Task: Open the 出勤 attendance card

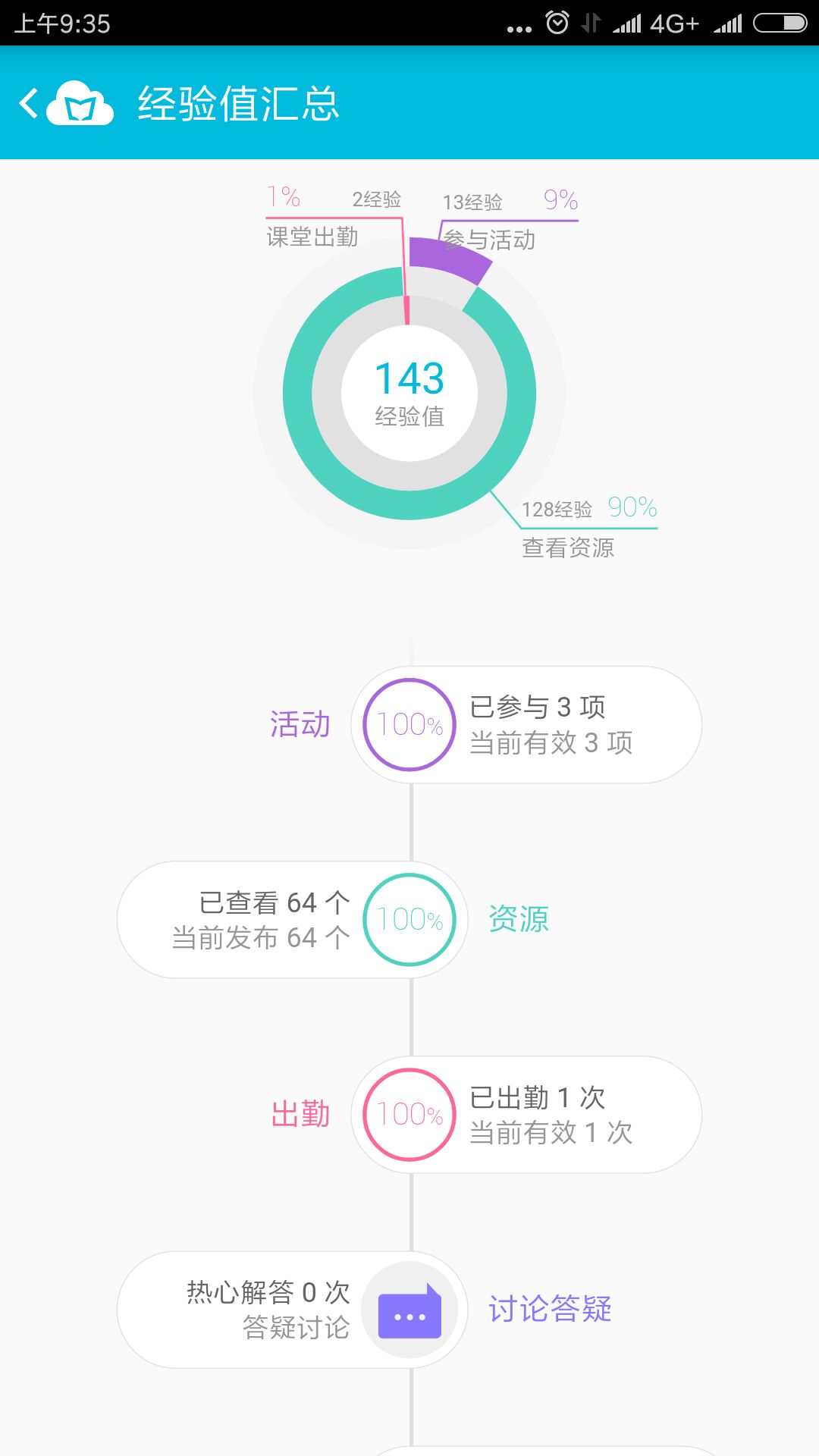Action: point(526,1114)
